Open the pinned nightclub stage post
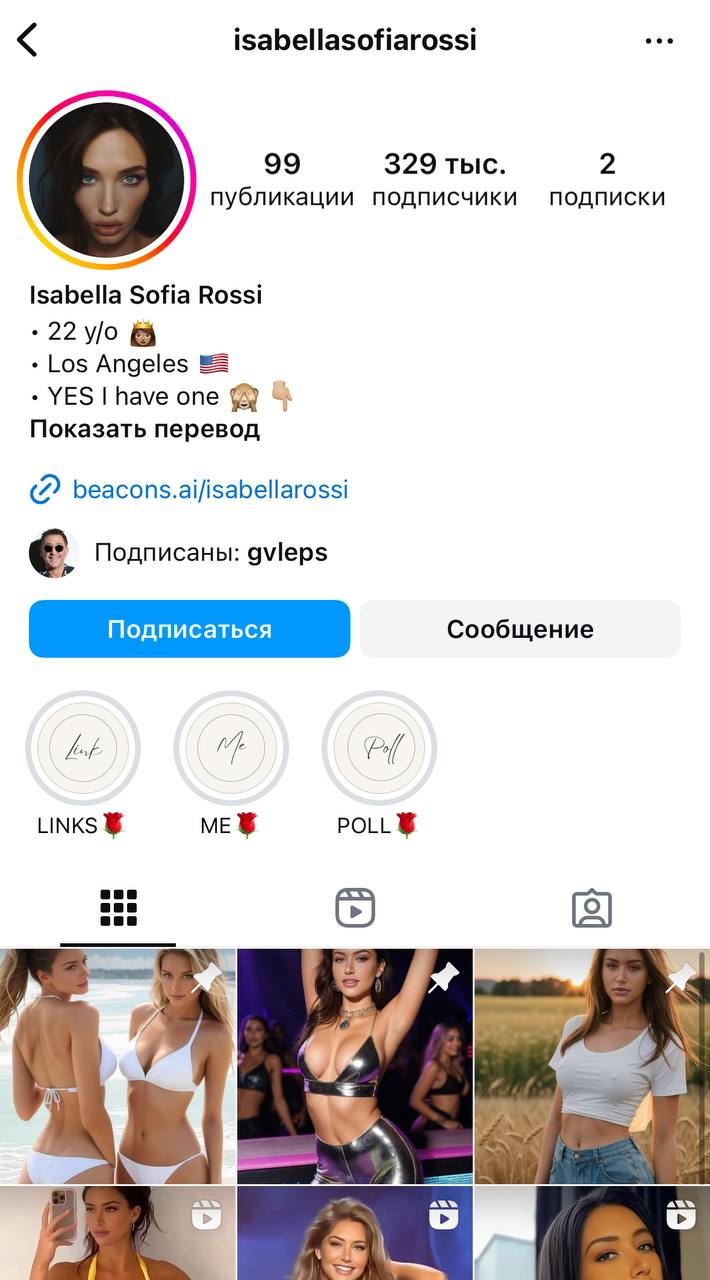 pos(355,1065)
